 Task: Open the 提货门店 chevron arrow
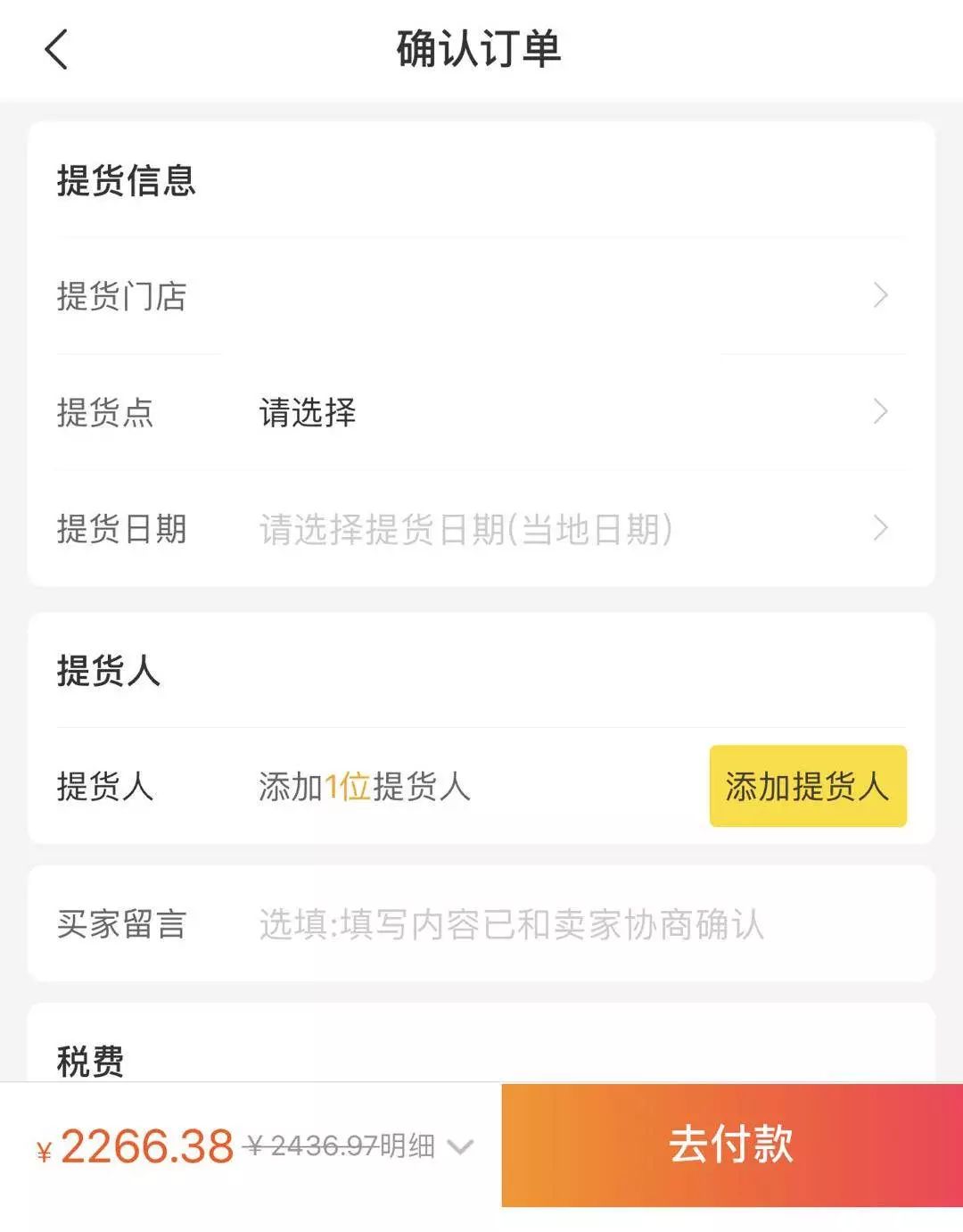pyautogui.click(x=881, y=294)
